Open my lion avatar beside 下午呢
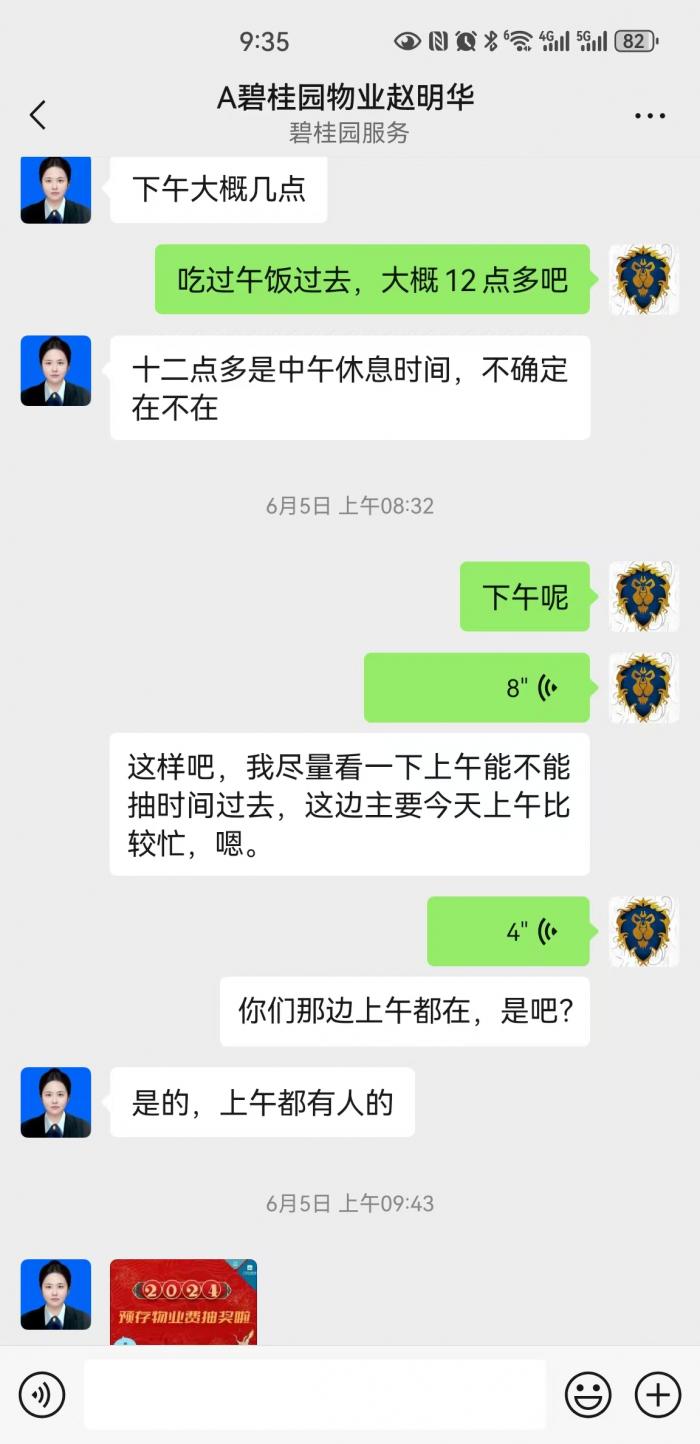The height and width of the screenshot is (1444, 700). pyautogui.click(x=644, y=597)
